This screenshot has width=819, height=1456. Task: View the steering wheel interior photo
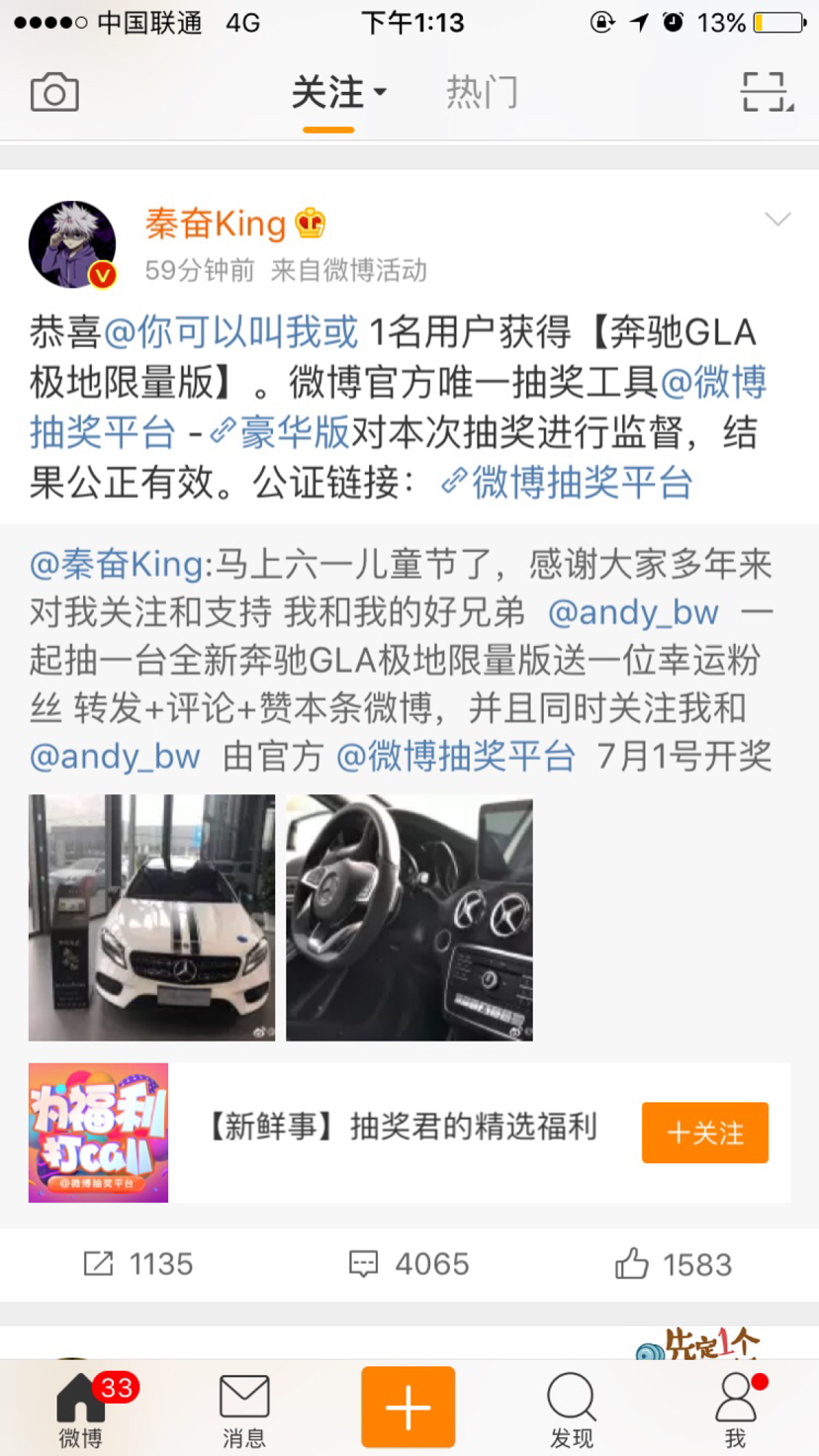point(409,918)
